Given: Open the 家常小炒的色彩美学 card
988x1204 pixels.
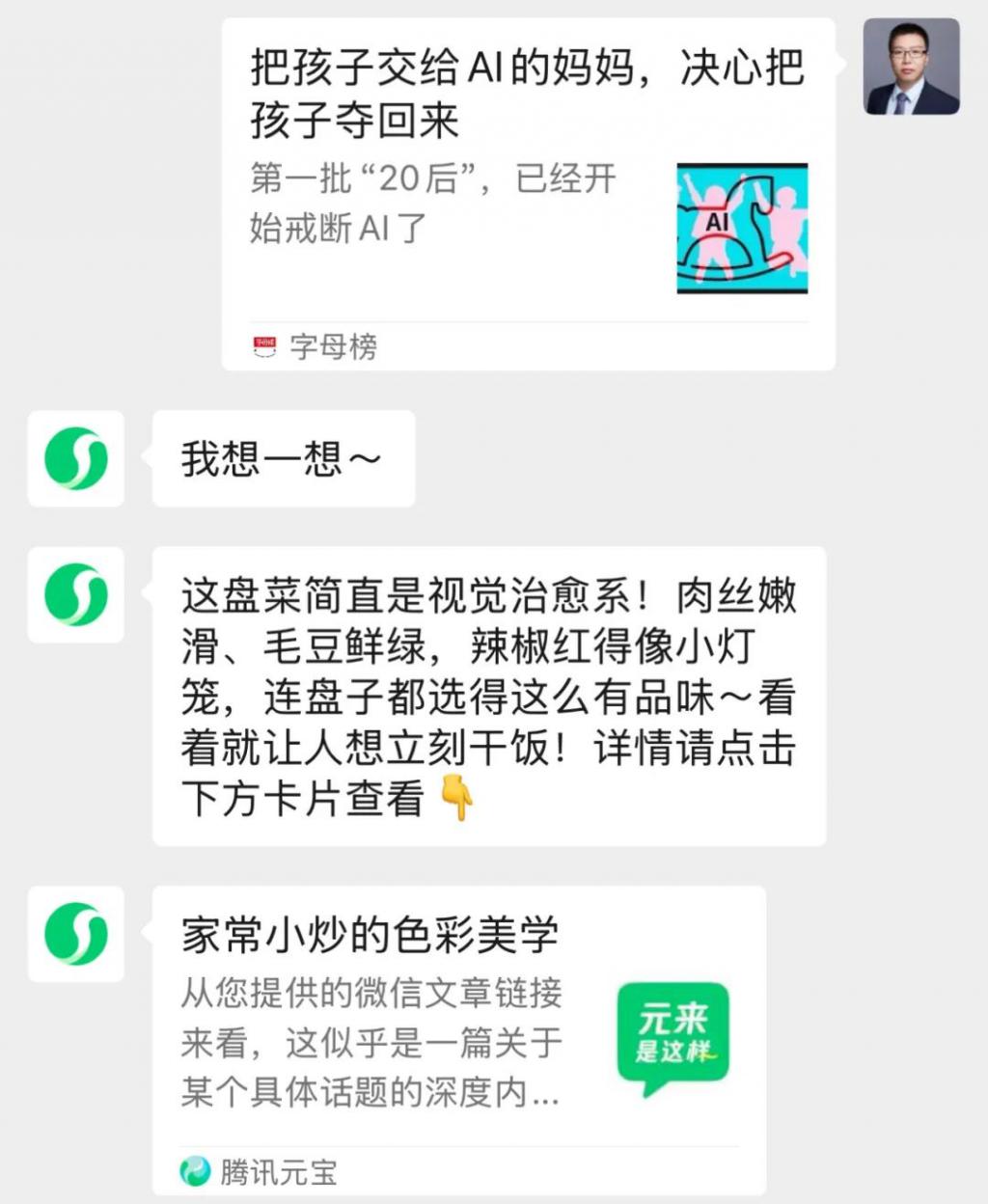Looking at the screenshot, I should [458, 1037].
